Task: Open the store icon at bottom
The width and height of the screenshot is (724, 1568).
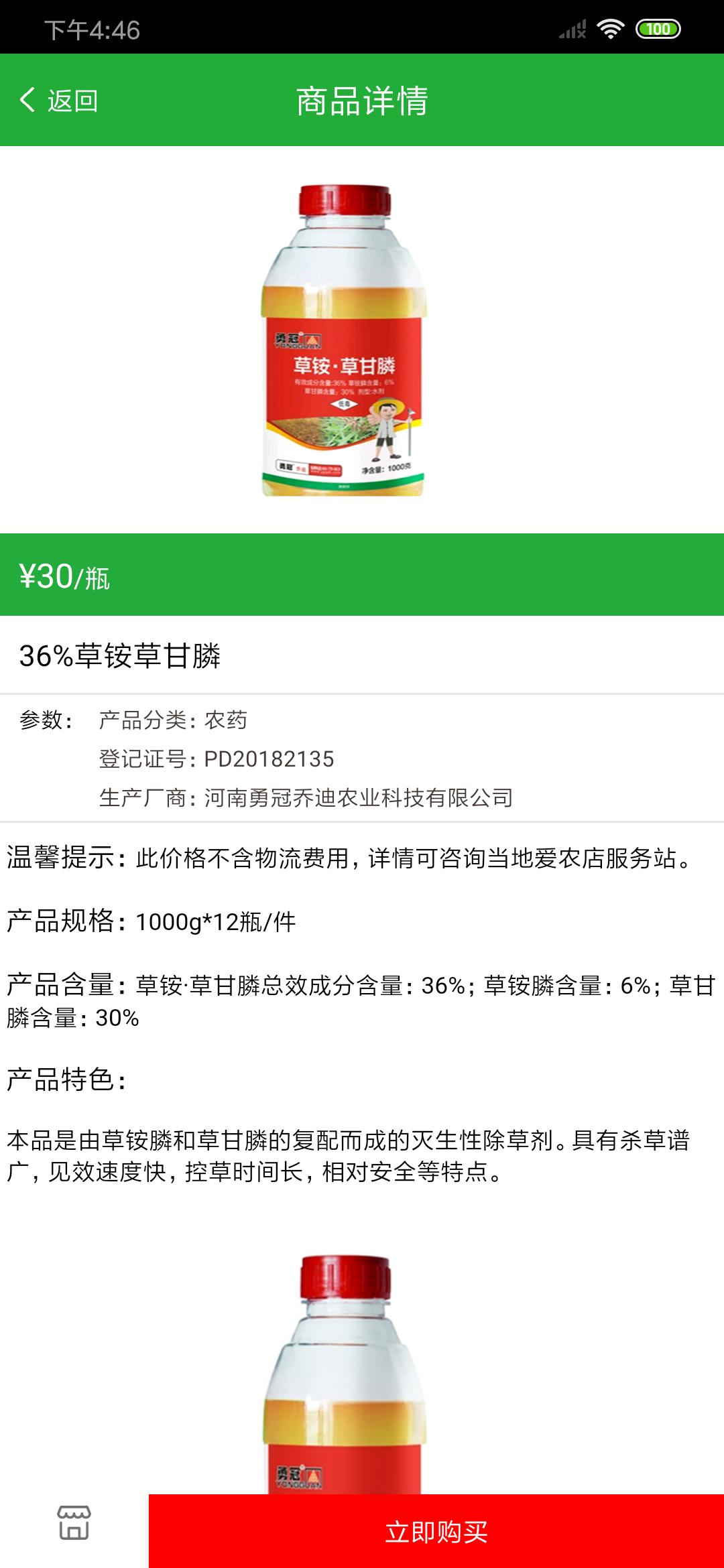Action: pyautogui.click(x=74, y=1522)
